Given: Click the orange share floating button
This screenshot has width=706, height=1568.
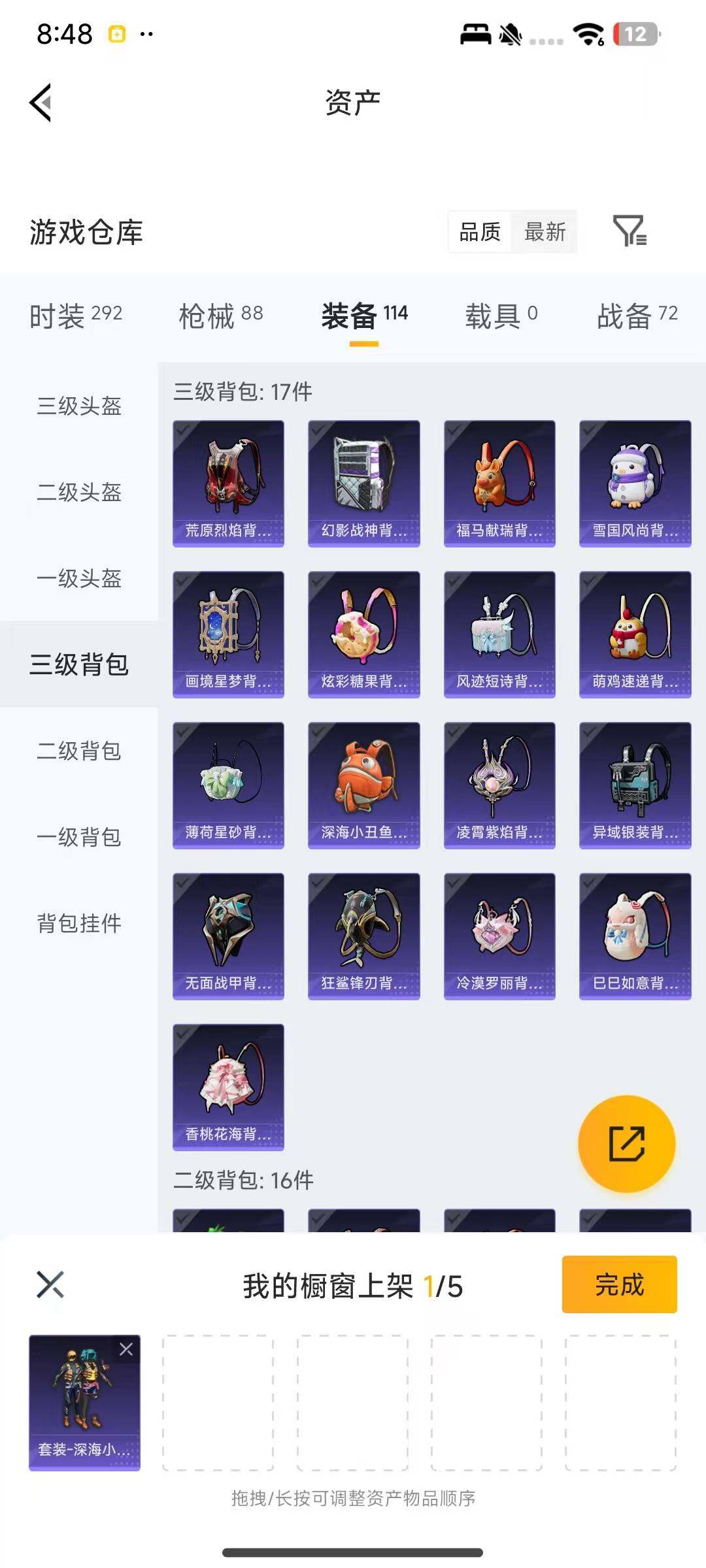Looking at the screenshot, I should click(x=627, y=1145).
